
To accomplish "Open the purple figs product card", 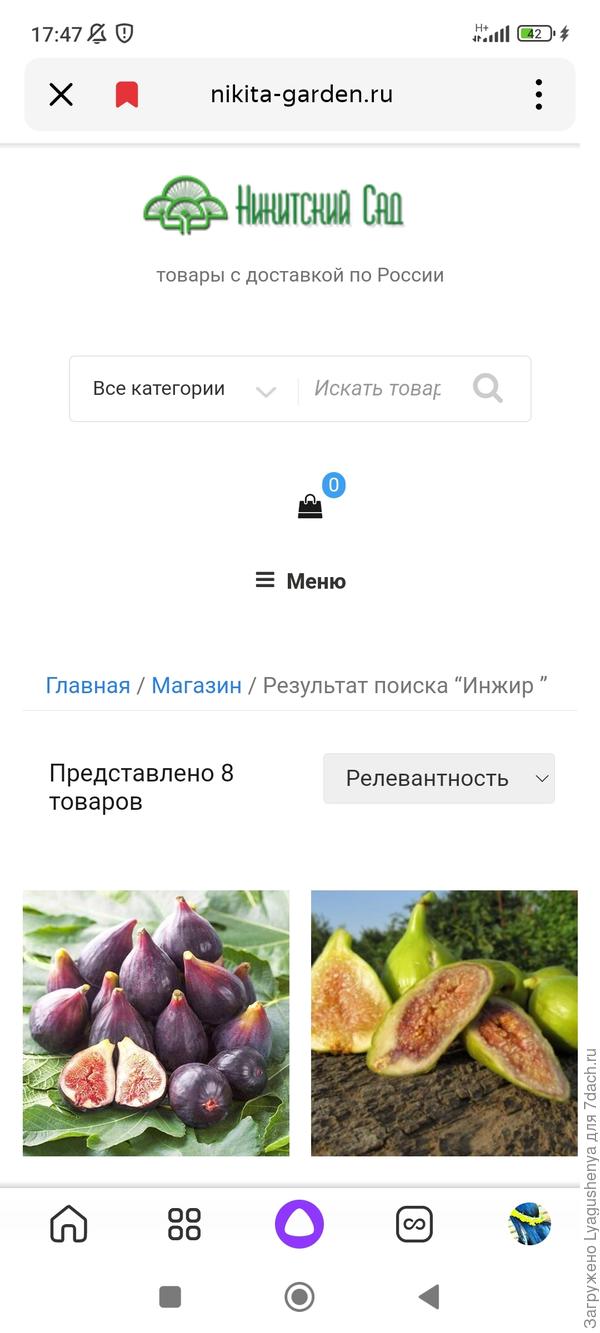I will (156, 1023).
